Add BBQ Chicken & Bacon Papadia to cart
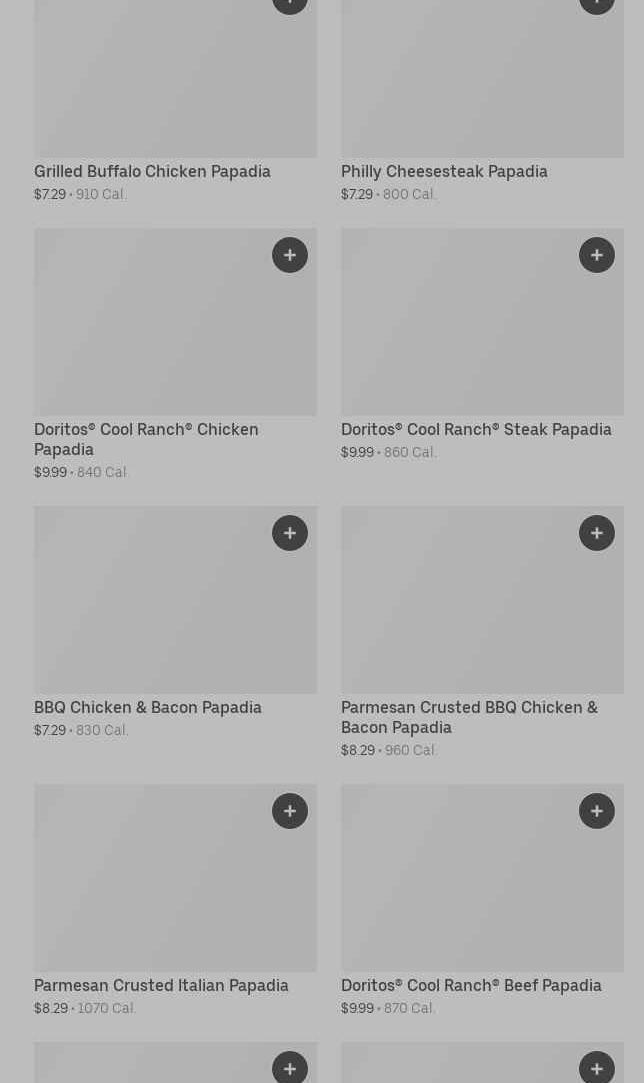This screenshot has height=1083, width=644. (290, 533)
